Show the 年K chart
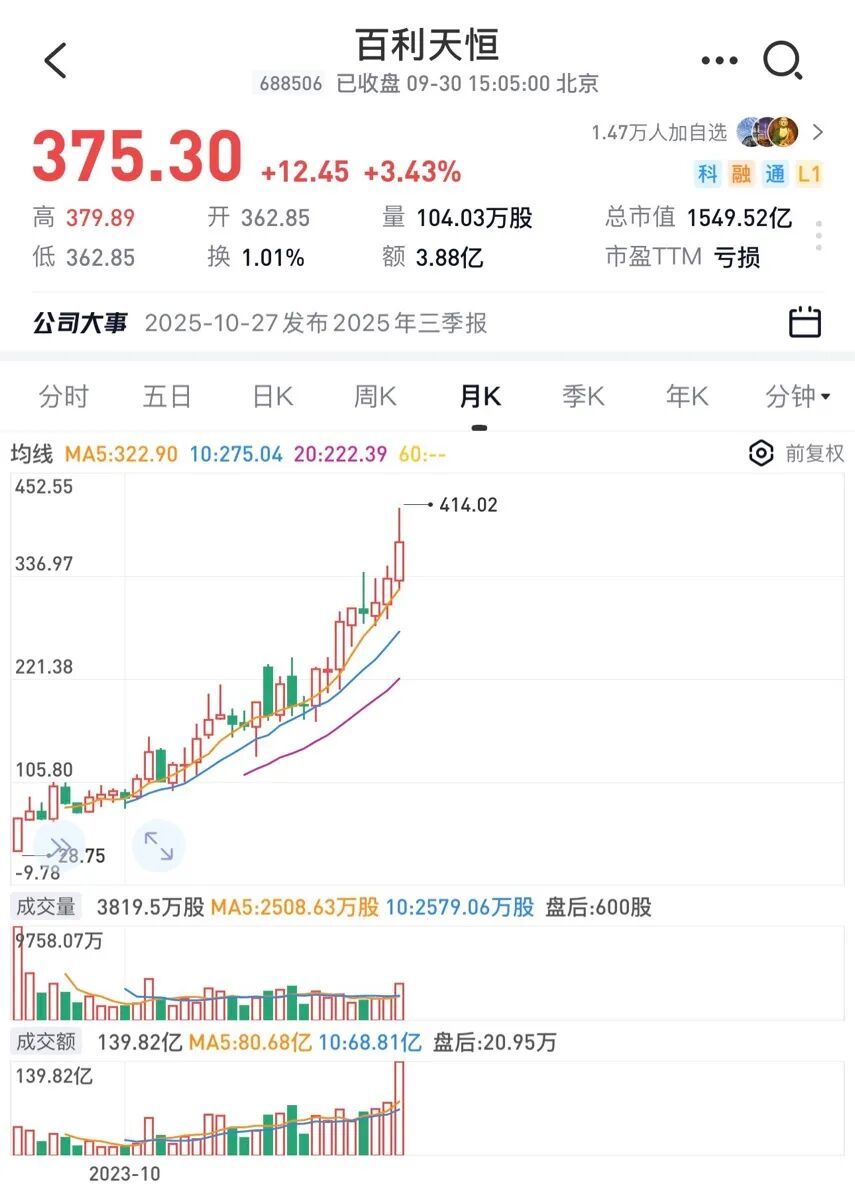This screenshot has height=1192, width=855. click(x=687, y=397)
